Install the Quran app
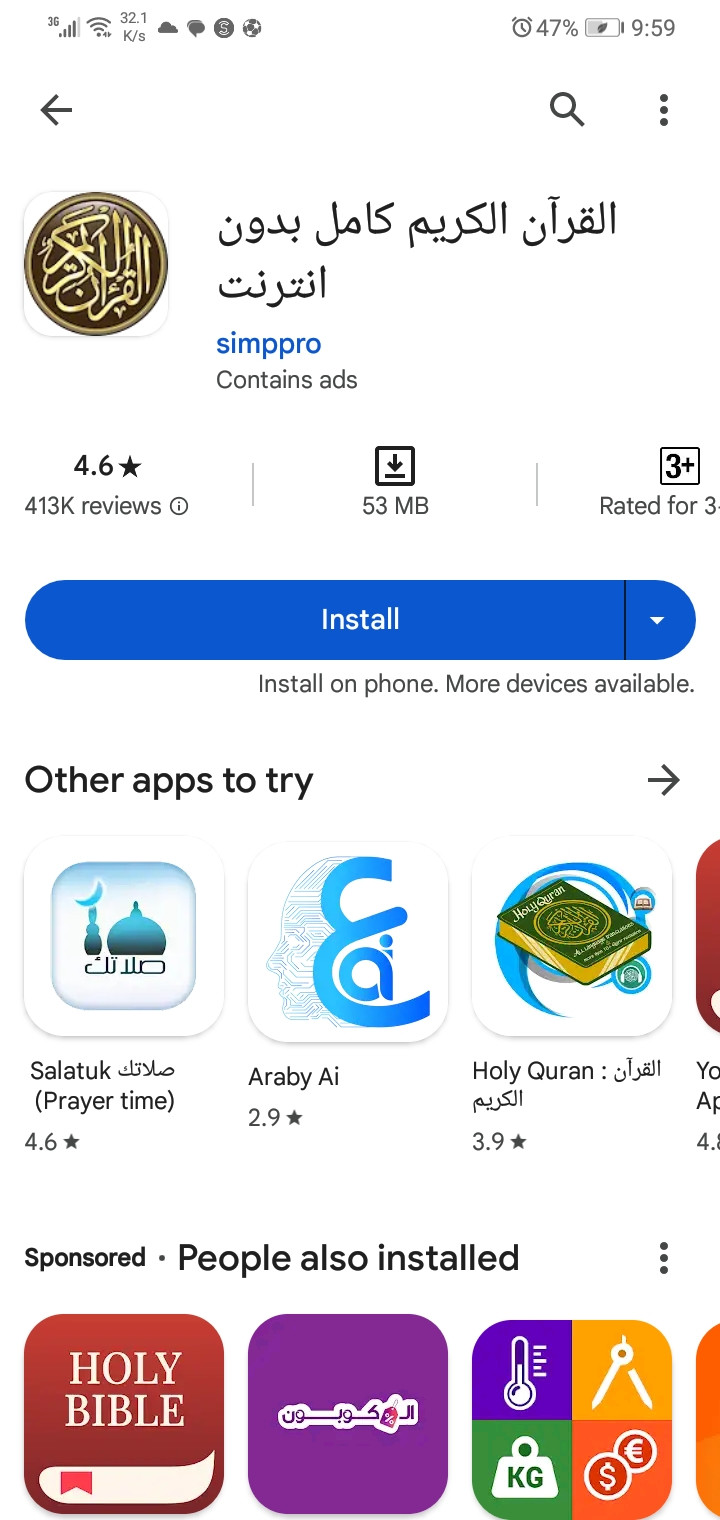720x1520 pixels. point(325,620)
